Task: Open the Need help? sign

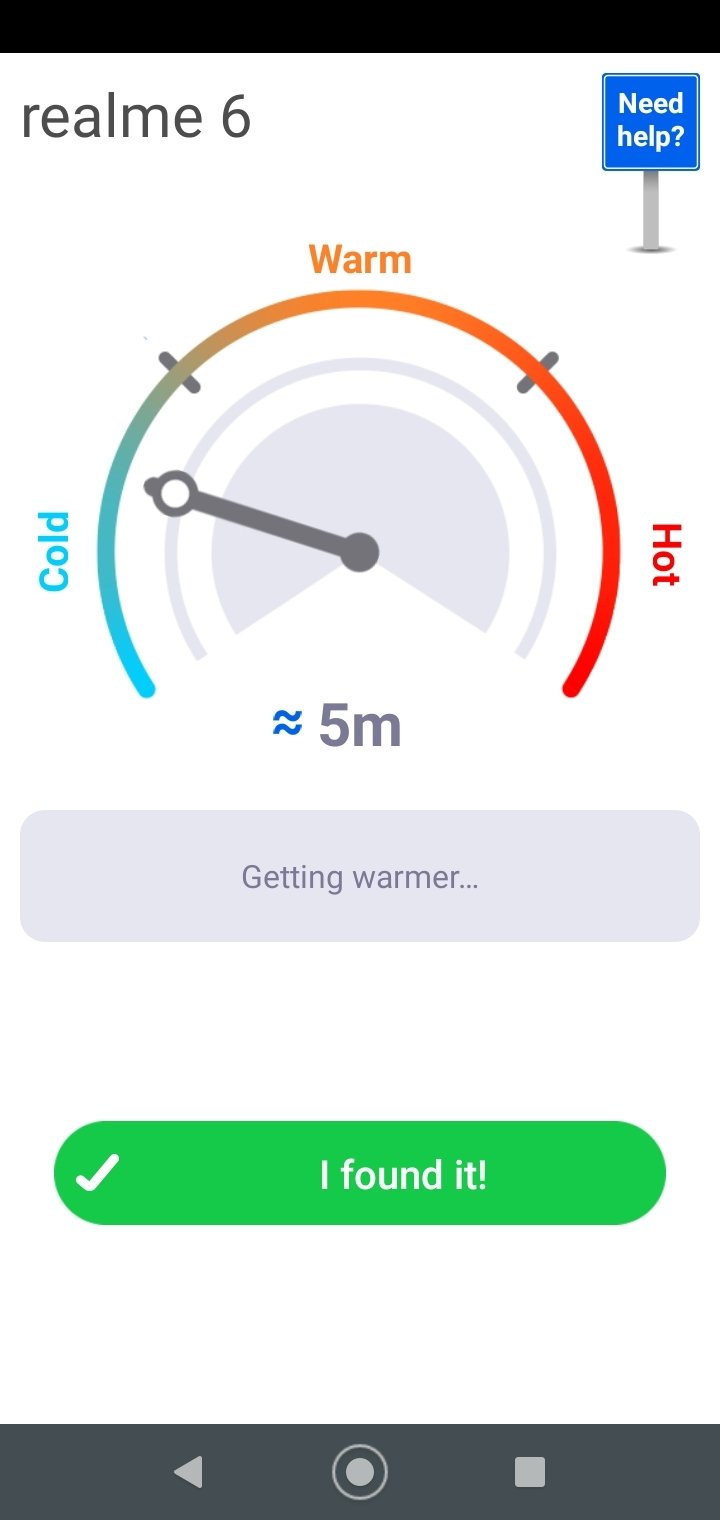Action: [x=650, y=122]
